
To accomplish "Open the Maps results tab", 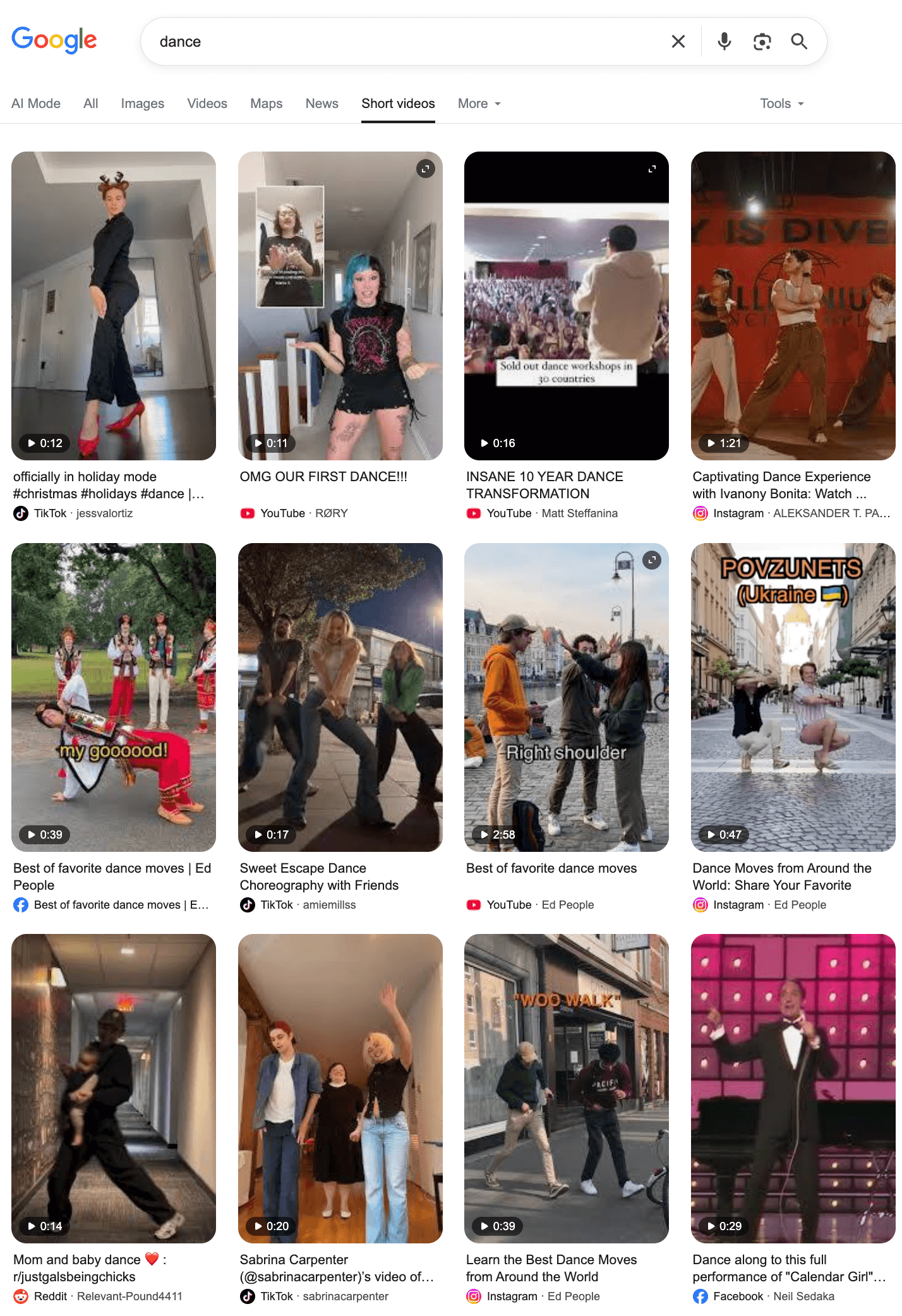I will coord(266,104).
